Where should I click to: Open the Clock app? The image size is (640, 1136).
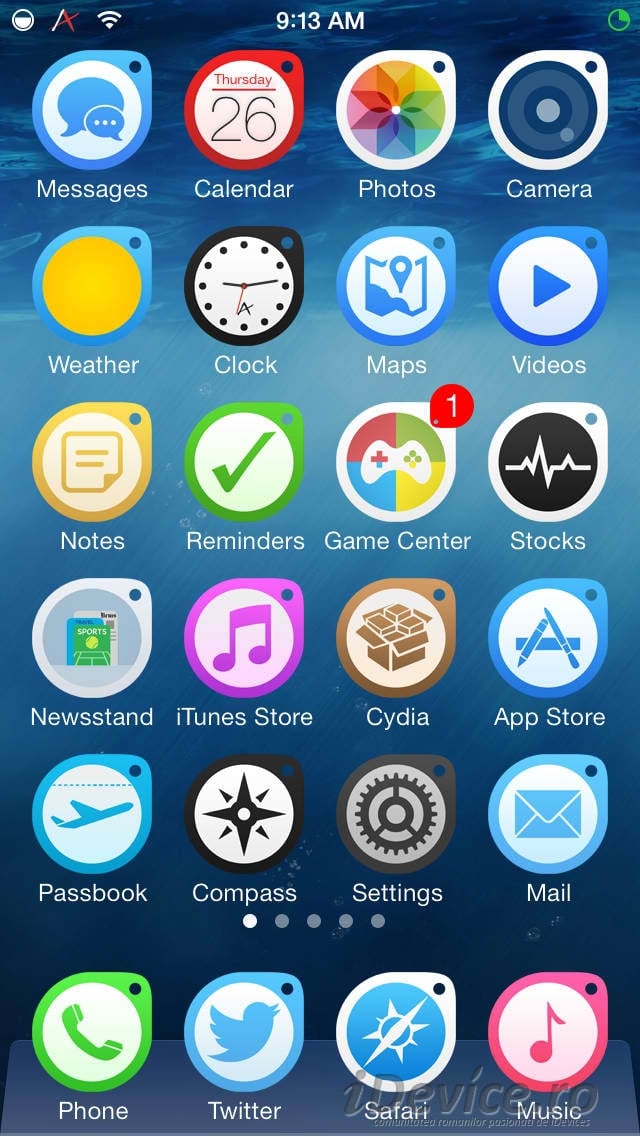244,287
